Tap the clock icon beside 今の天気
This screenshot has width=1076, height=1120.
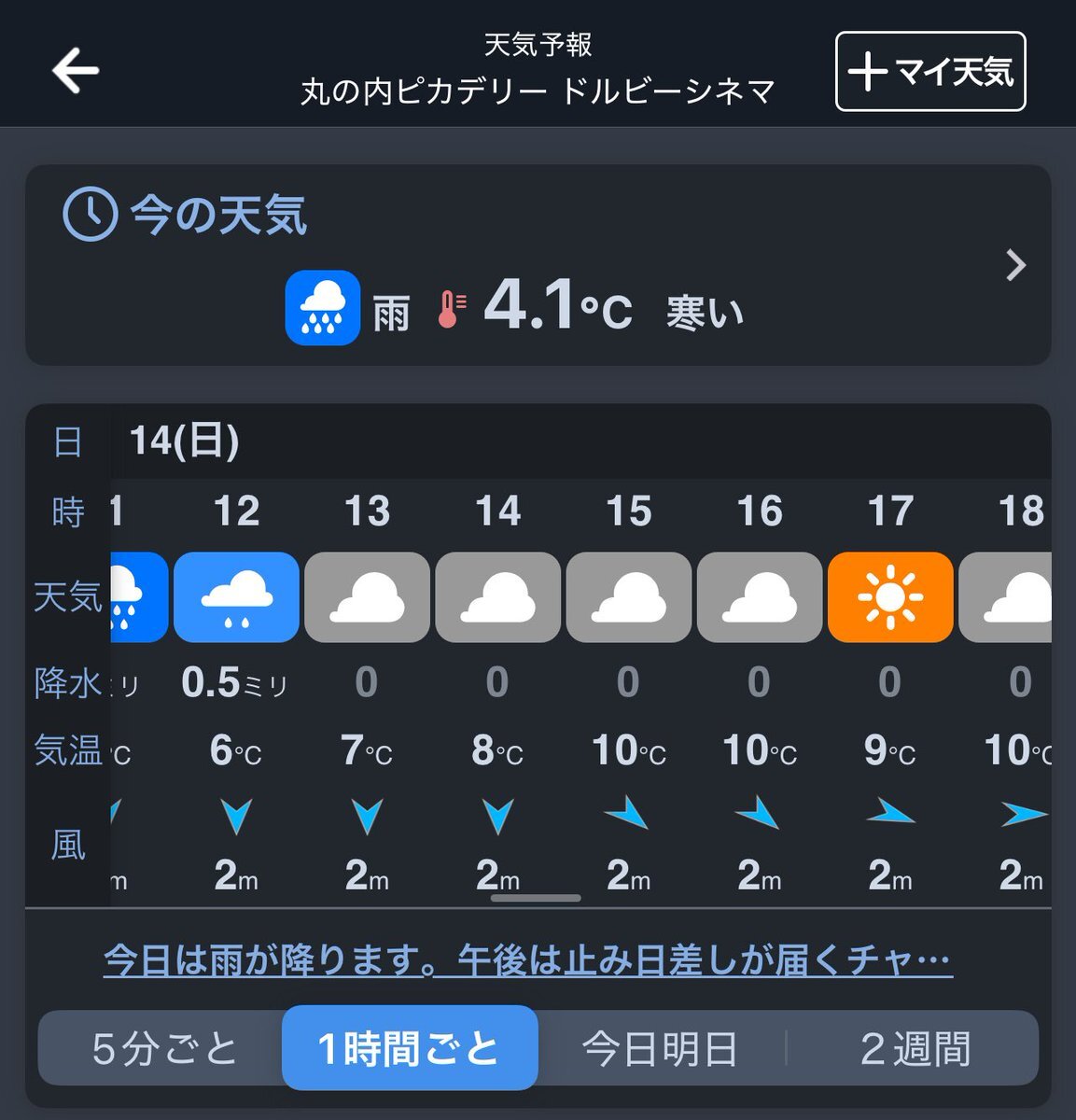pyautogui.click(x=90, y=215)
